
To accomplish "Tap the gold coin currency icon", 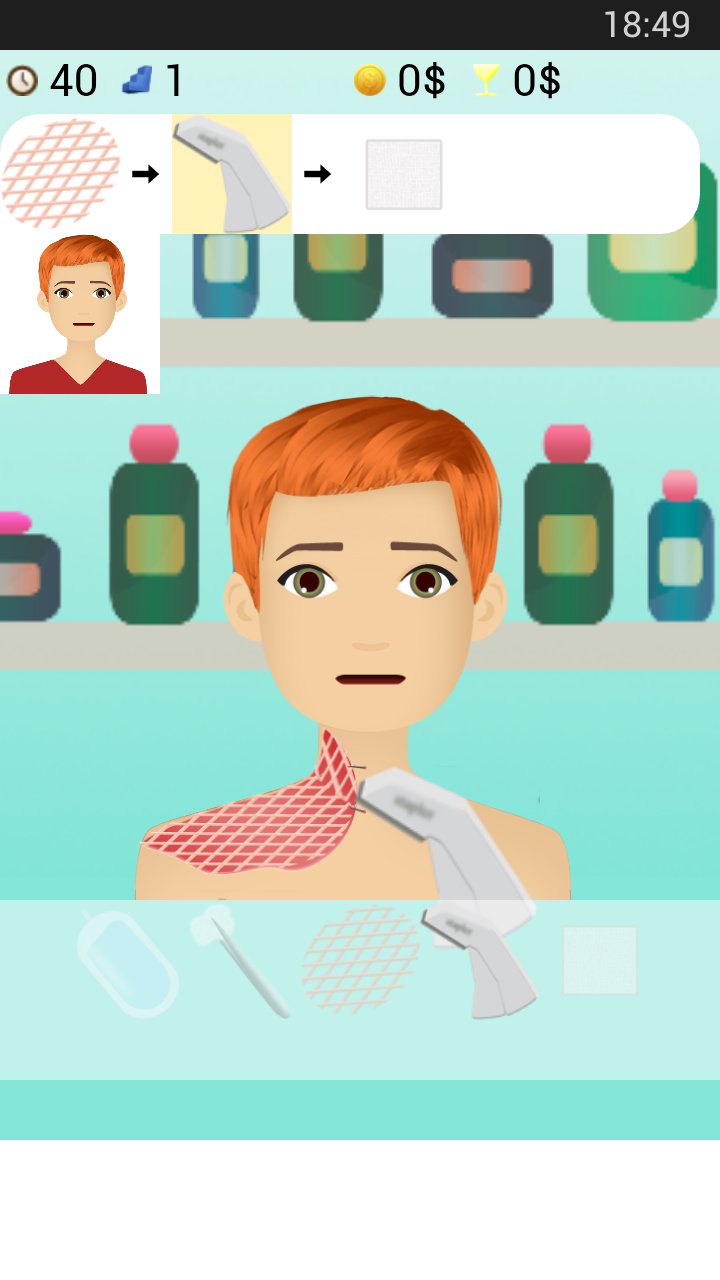I will pyautogui.click(x=368, y=80).
